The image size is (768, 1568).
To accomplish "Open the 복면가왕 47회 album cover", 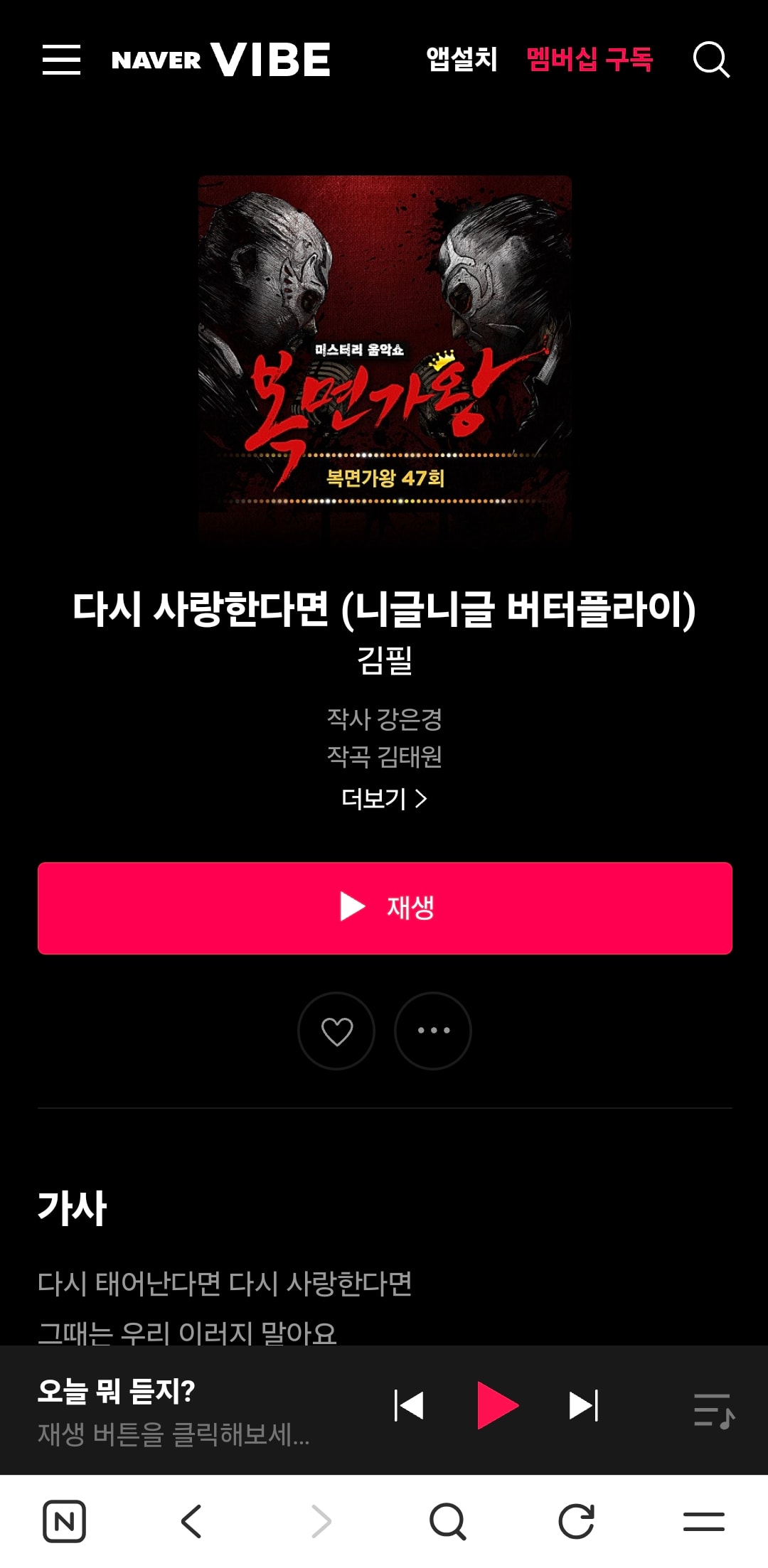I will (x=385, y=361).
